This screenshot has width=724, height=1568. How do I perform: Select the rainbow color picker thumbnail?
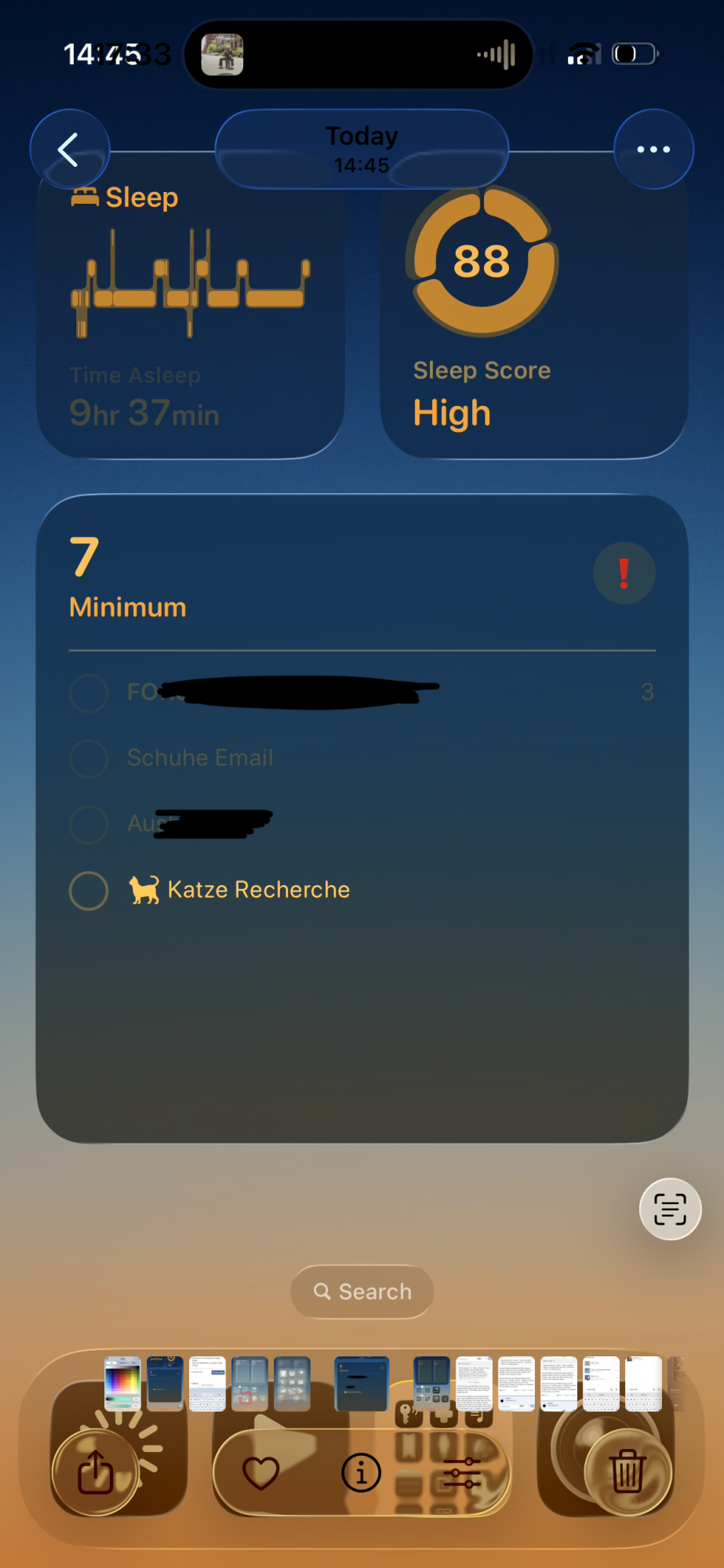click(x=122, y=1384)
